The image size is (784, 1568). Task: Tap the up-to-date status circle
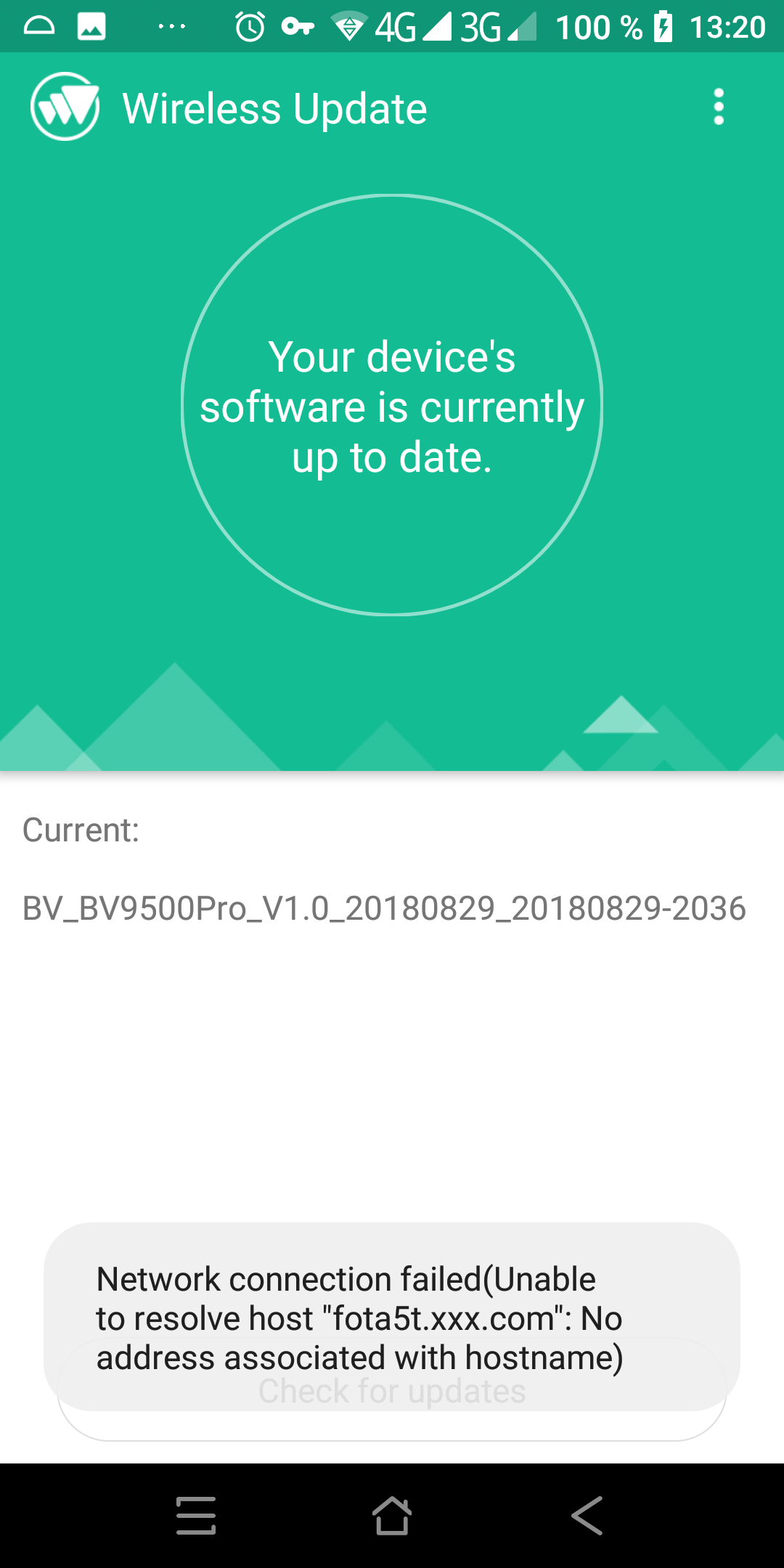pyautogui.click(x=392, y=407)
